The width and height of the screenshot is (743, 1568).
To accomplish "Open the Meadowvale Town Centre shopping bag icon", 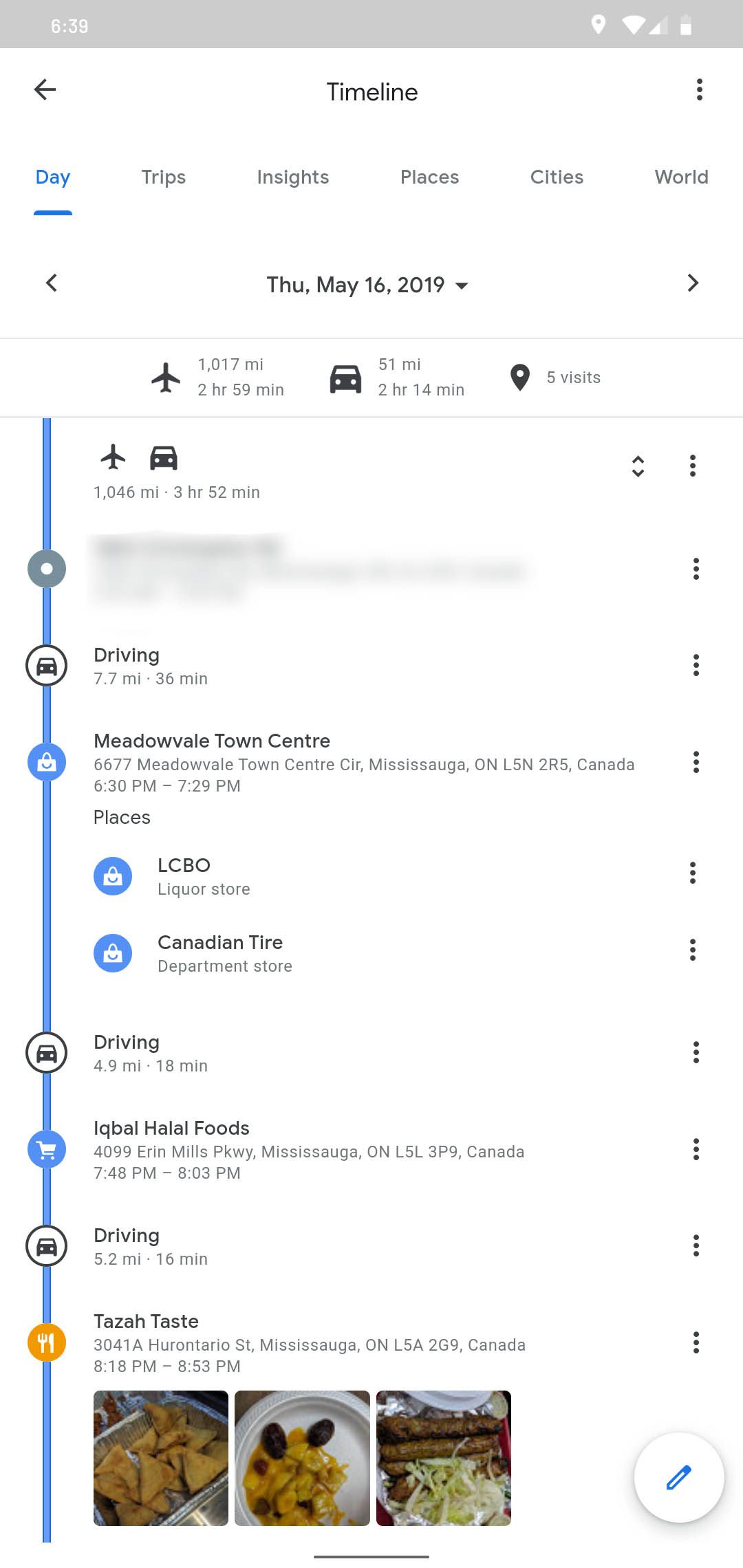I will pos(46,762).
